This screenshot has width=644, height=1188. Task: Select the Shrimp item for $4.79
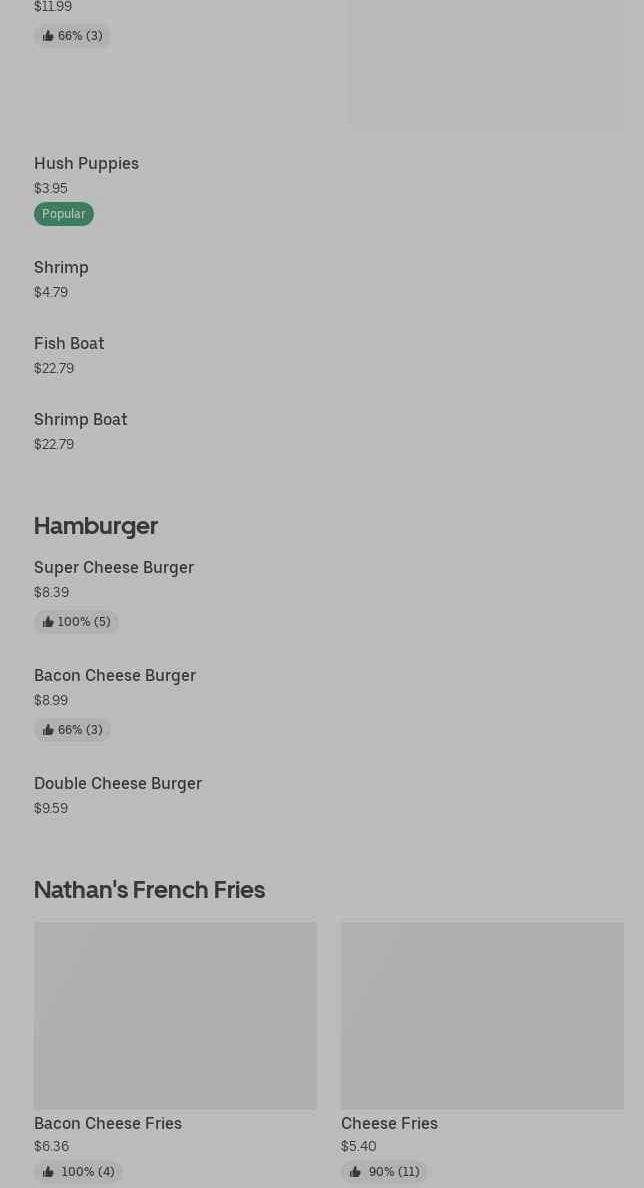pyautogui.click(x=61, y=268)
